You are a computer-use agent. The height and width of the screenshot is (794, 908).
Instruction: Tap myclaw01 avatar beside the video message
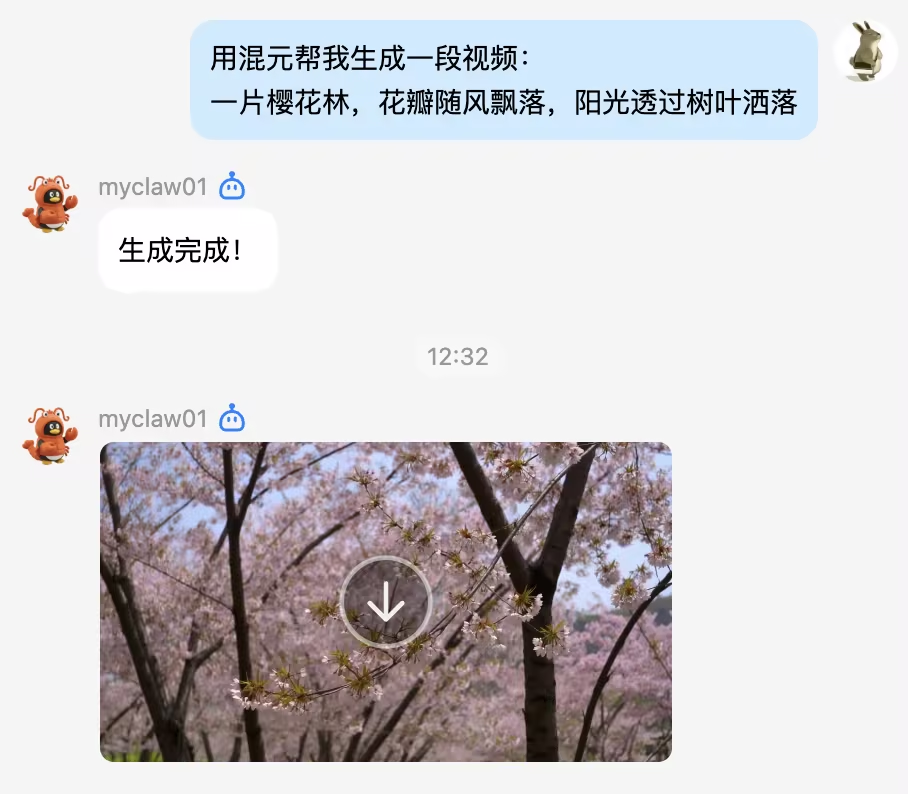coord(50,435)
